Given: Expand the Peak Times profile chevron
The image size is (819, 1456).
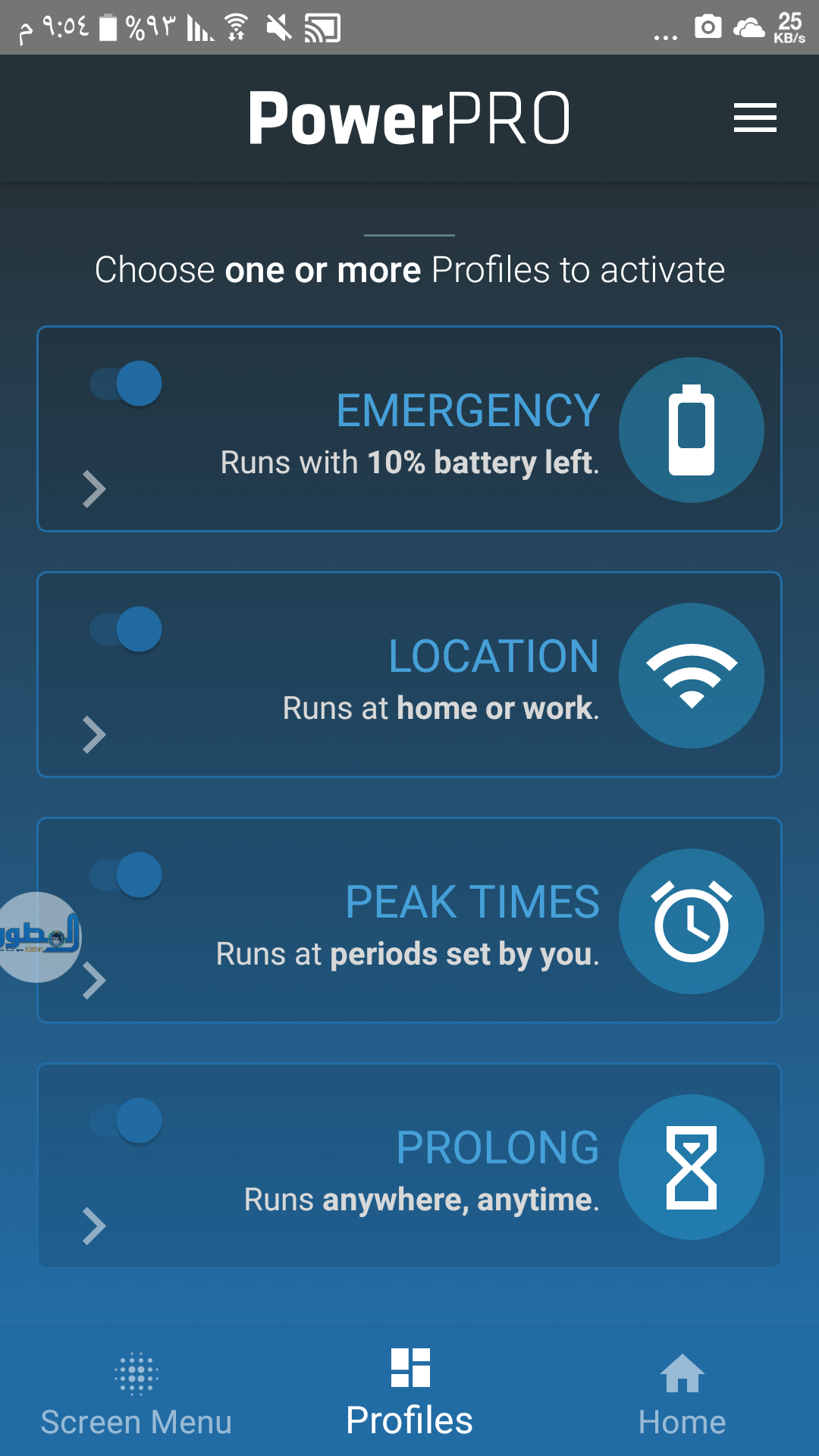Looking at the screenshot, I should (x=94, y=981).
